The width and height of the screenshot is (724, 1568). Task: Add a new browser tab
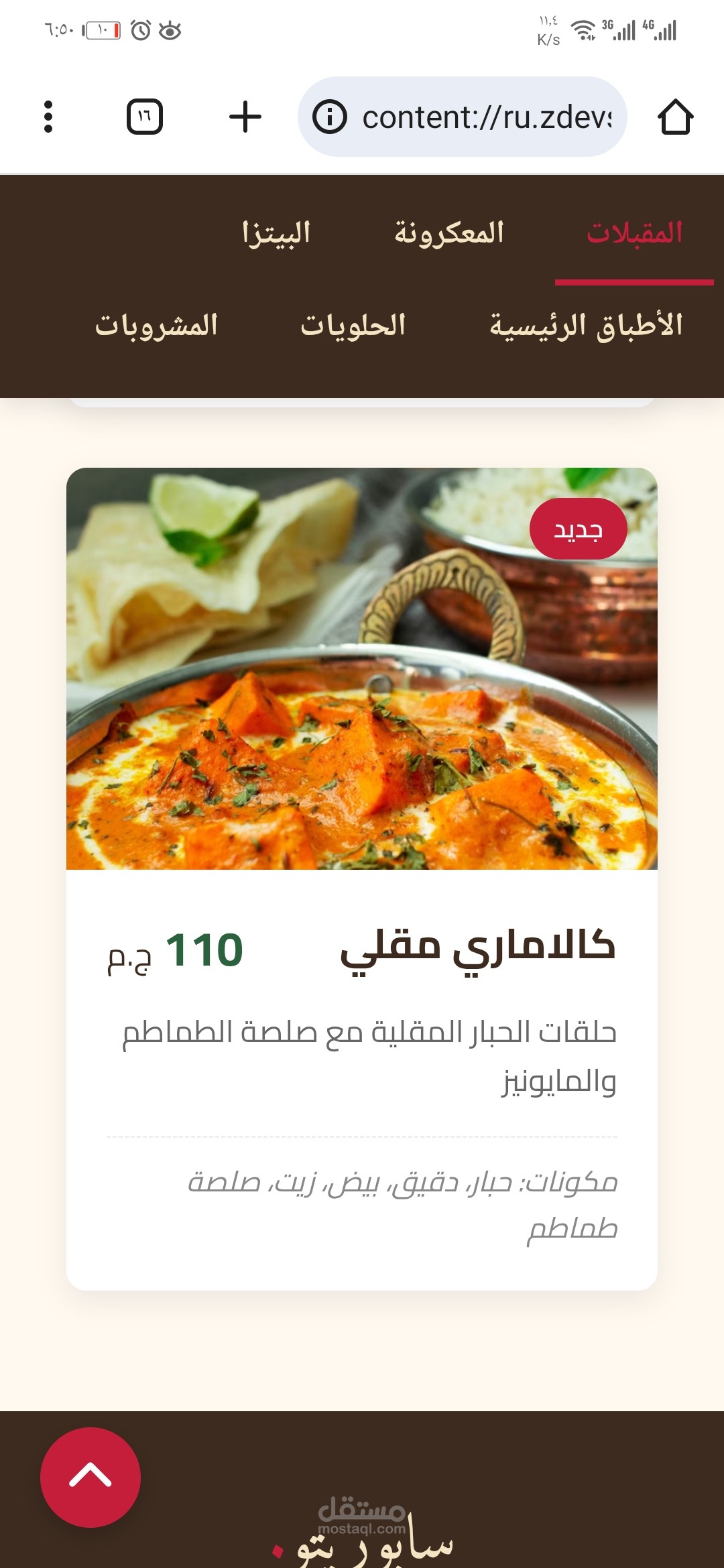pyautogui.click(x=245, y=117)
